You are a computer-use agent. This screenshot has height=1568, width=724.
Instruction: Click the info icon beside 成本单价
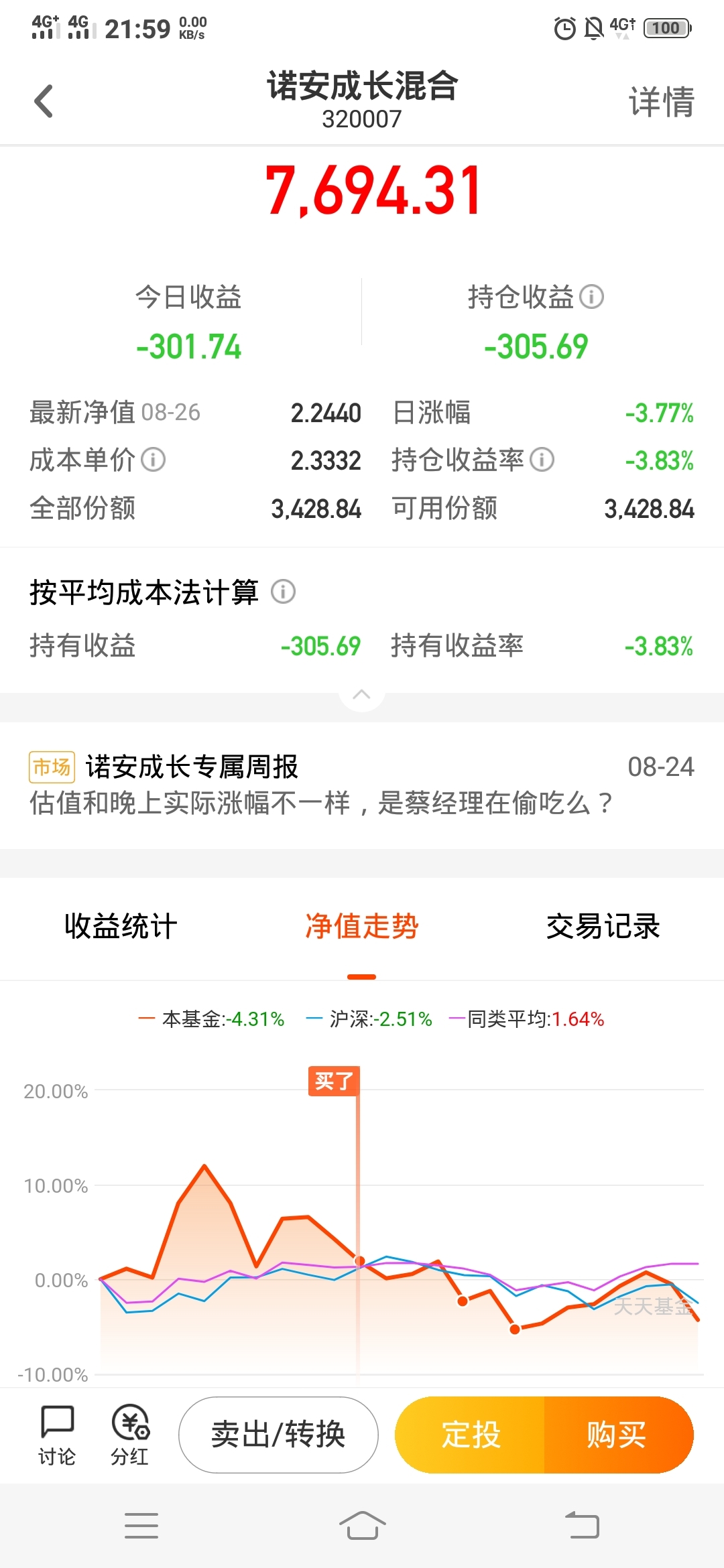pos(154,460)
